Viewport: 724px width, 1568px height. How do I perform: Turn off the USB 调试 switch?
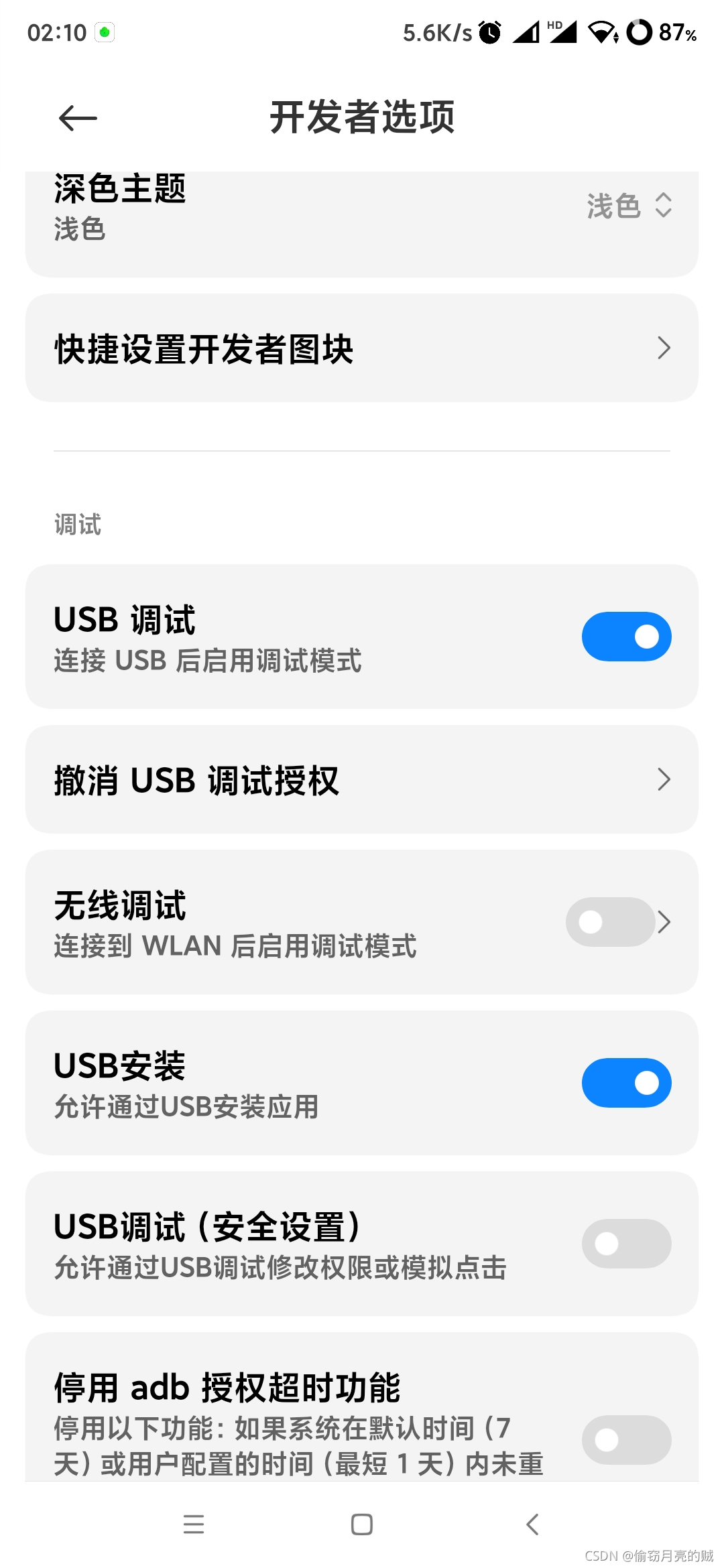pos(626,637)
